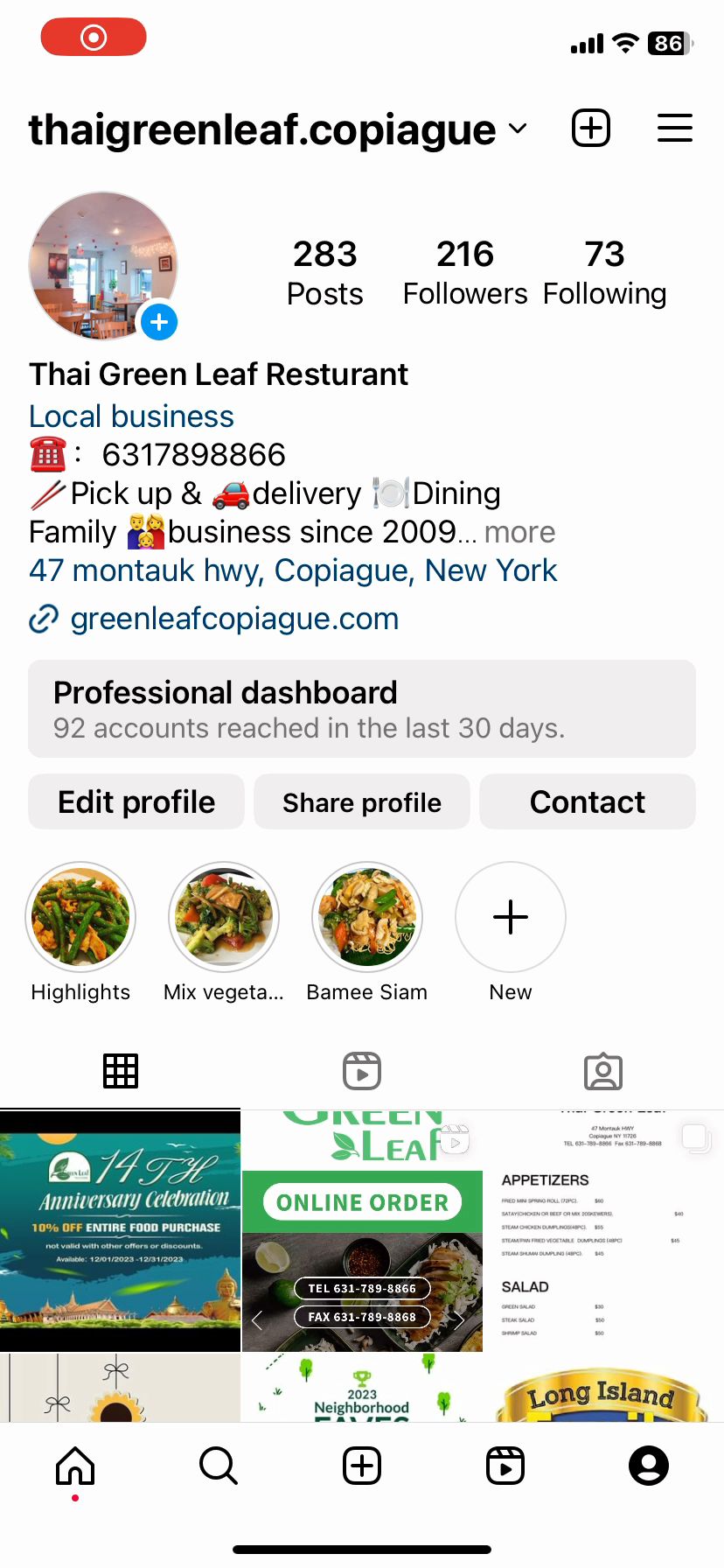Image resolution: width=724 pixels, height=1568 pixels.
Task: Tap the create new post plus icon
Action: 591,129
